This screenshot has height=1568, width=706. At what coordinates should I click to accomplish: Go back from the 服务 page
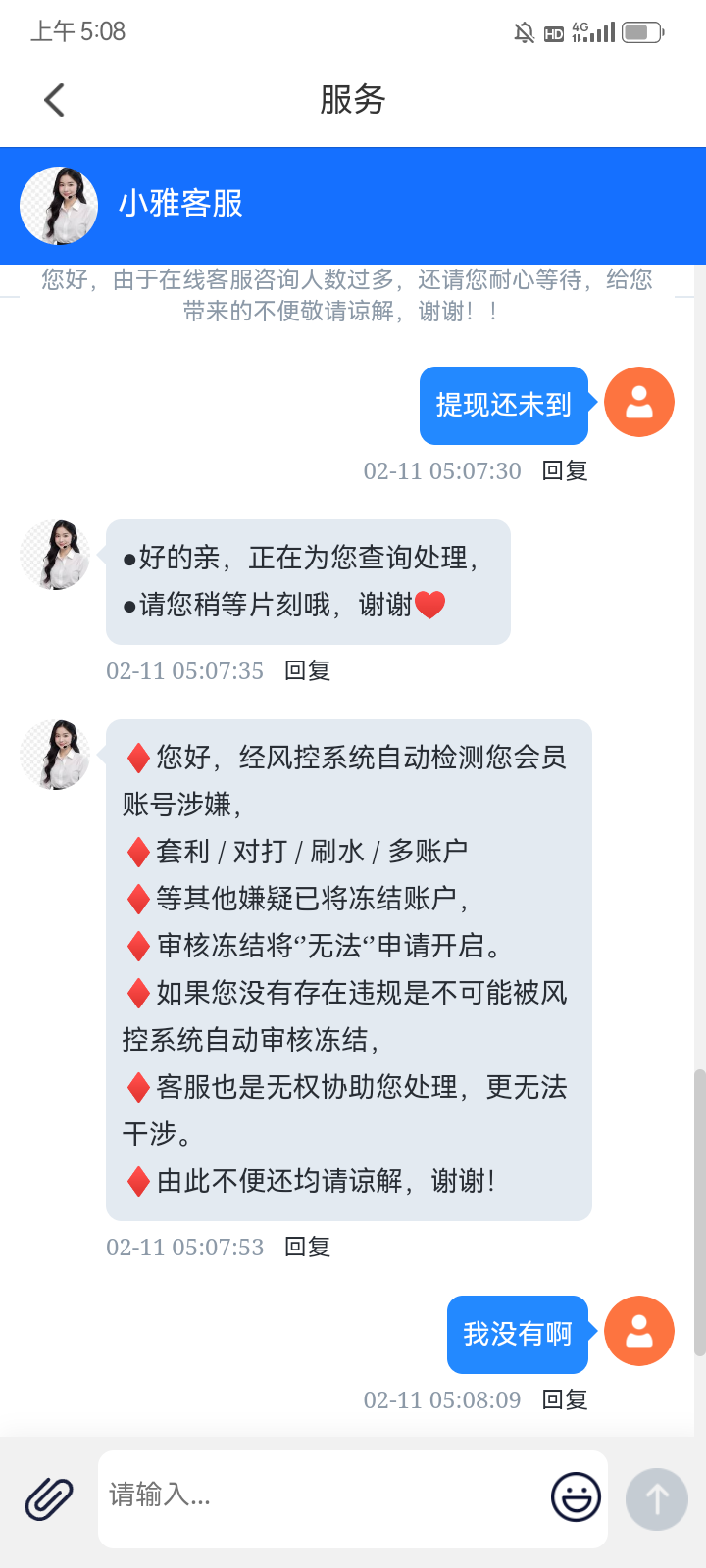[x=55, y=100]
